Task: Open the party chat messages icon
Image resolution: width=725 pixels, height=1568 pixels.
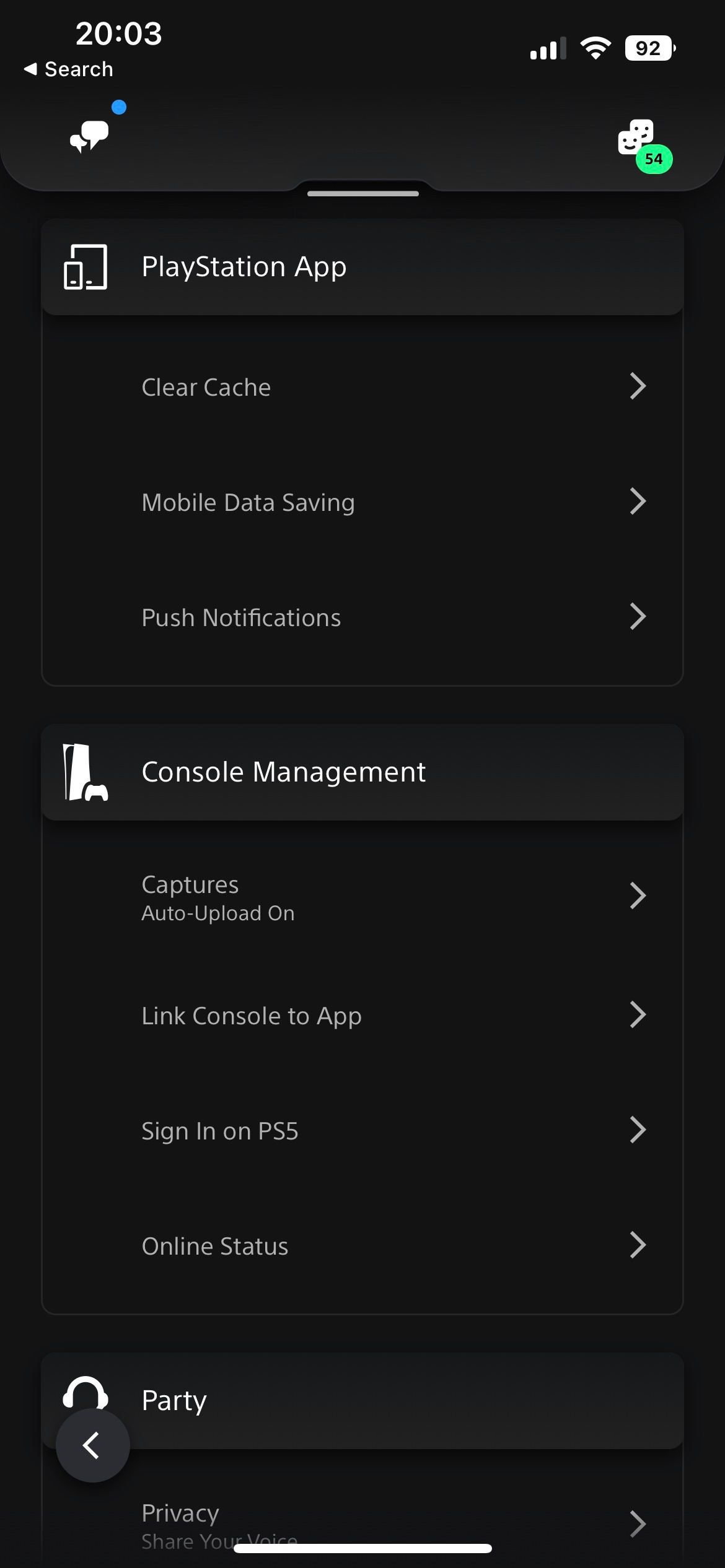Action: coord(90,135)
